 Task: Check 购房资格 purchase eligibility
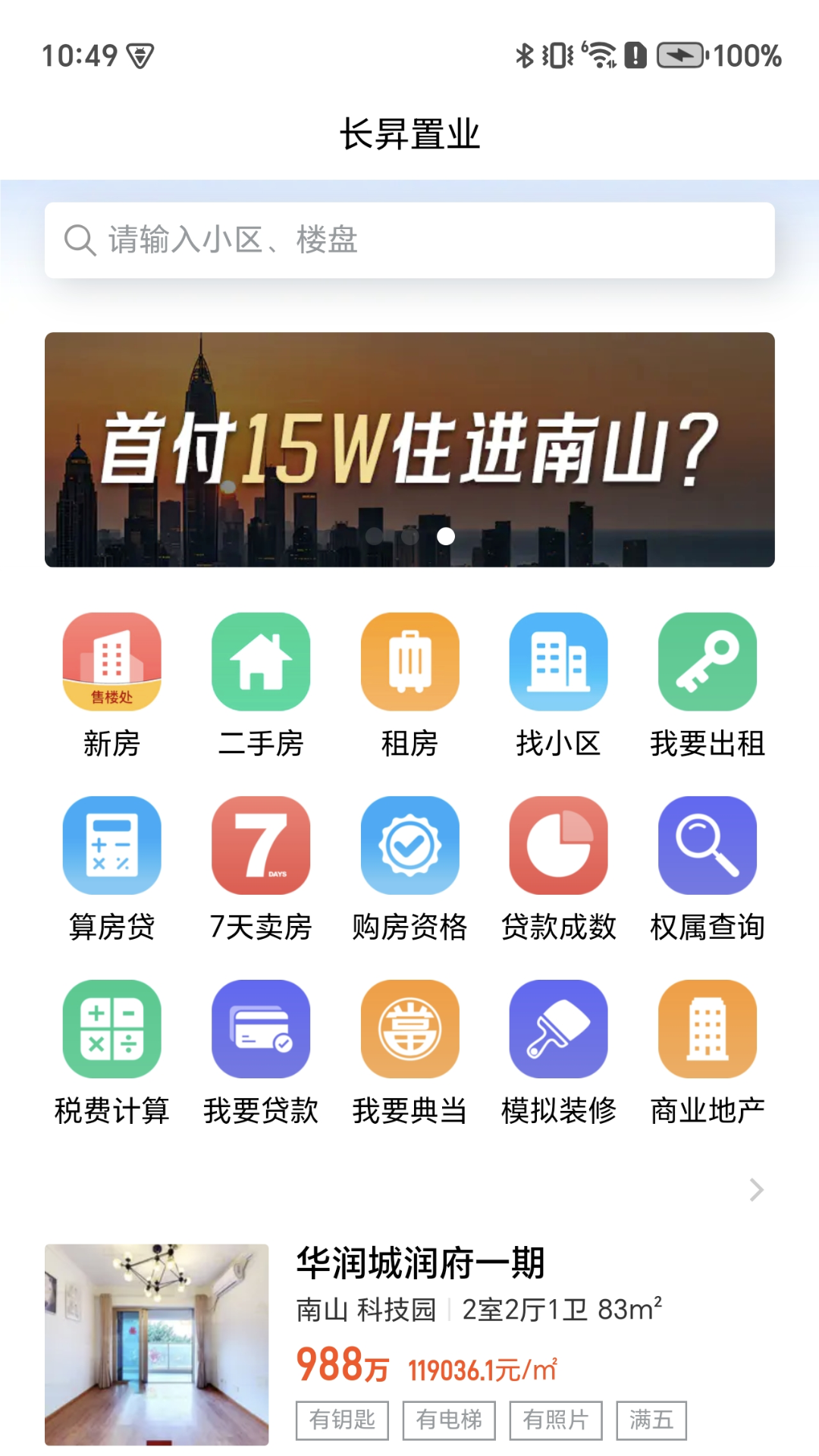pyautogui.click(x=409, y=846)
